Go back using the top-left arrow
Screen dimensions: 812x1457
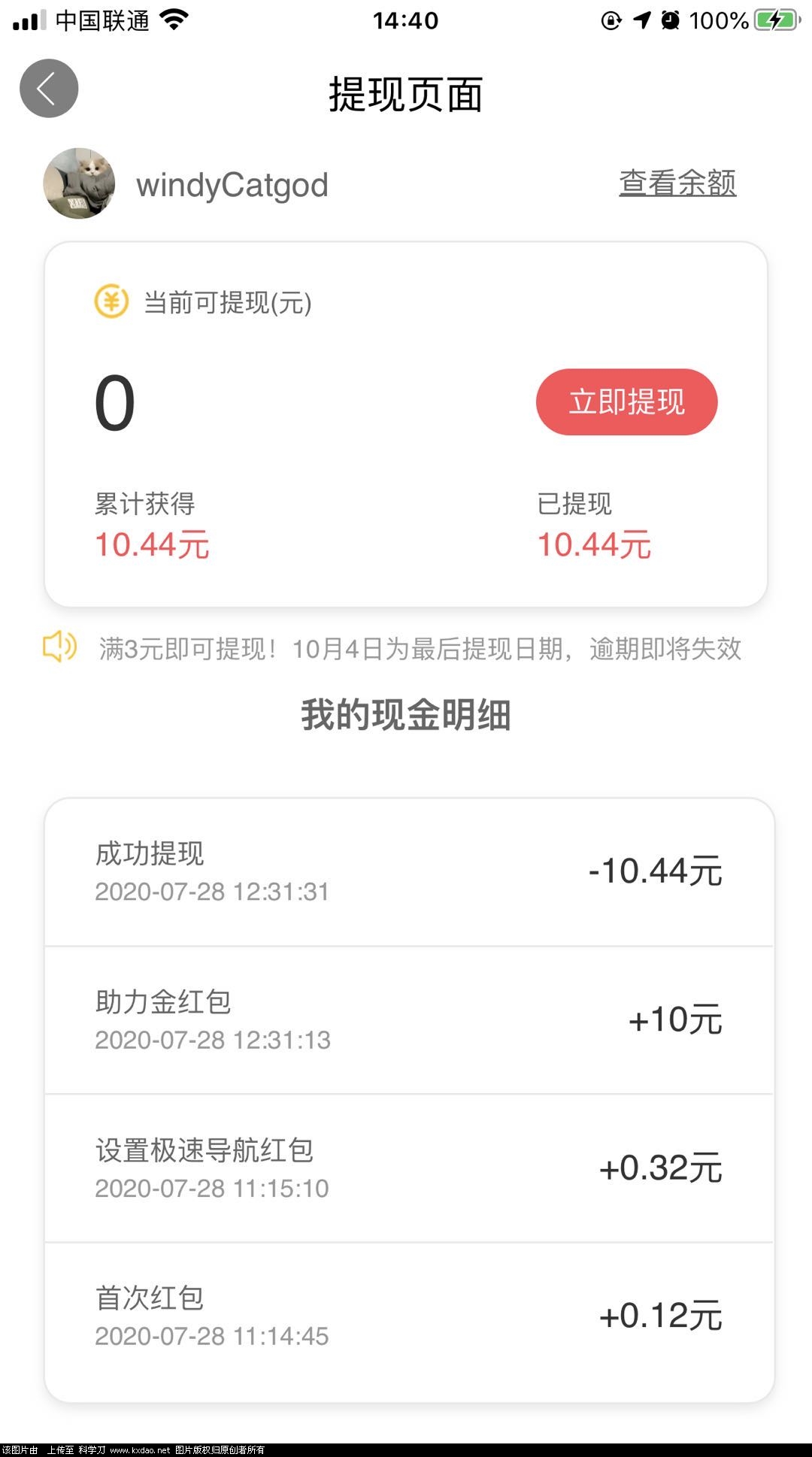49,89
